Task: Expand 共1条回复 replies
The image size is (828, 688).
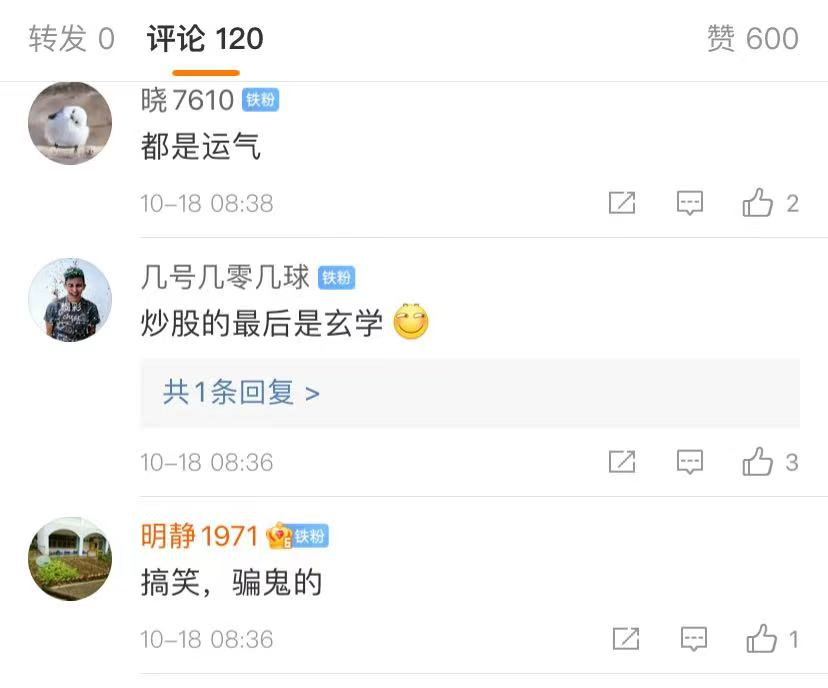Action: click(241, 393)
